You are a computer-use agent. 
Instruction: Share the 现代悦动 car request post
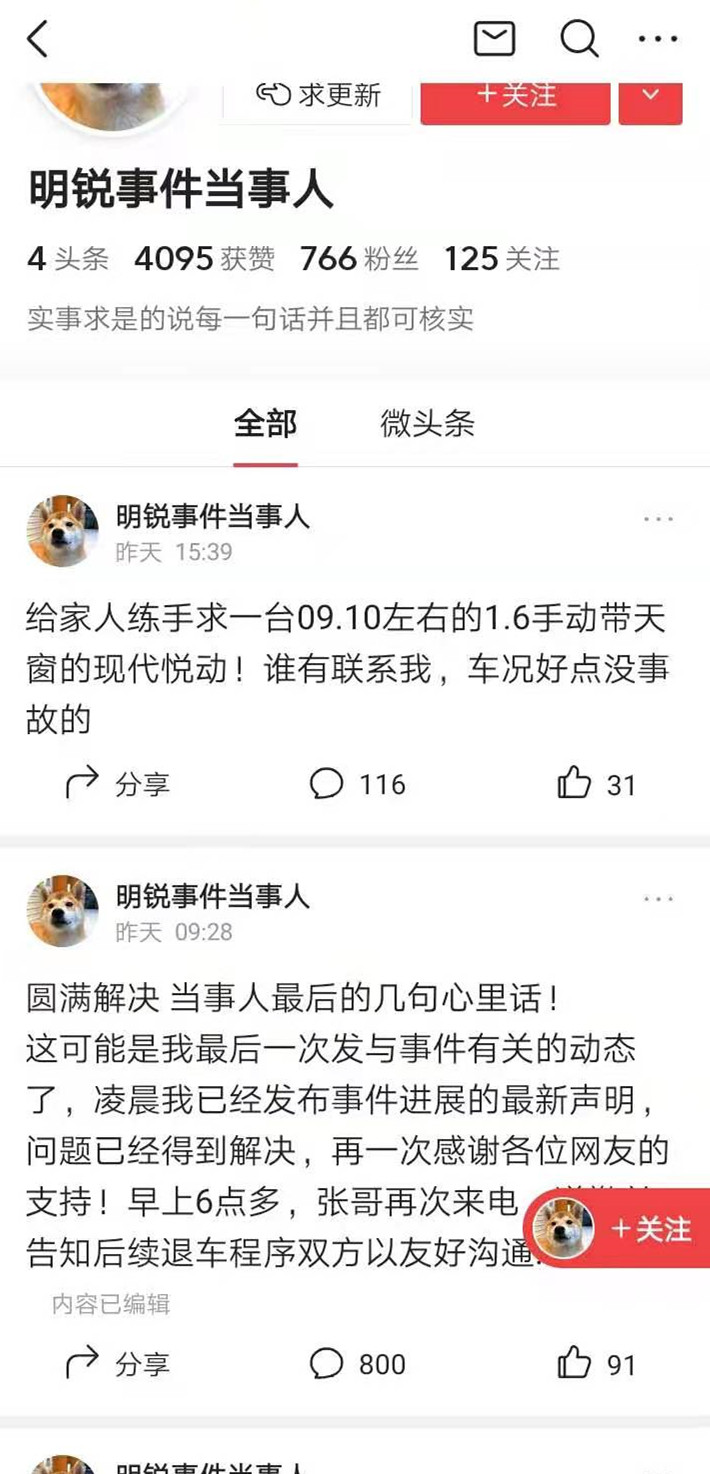[118, 784]
